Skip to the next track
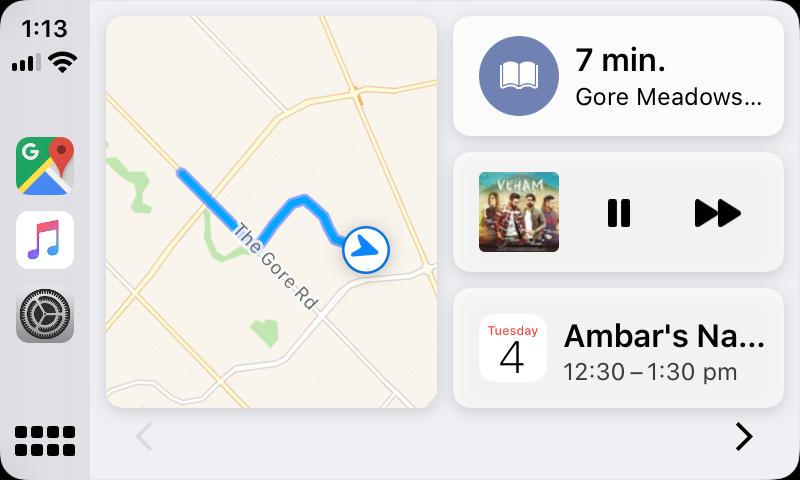The height and width of the screenshot is (480, 800). pyautogui.click(x=716, y=212)
